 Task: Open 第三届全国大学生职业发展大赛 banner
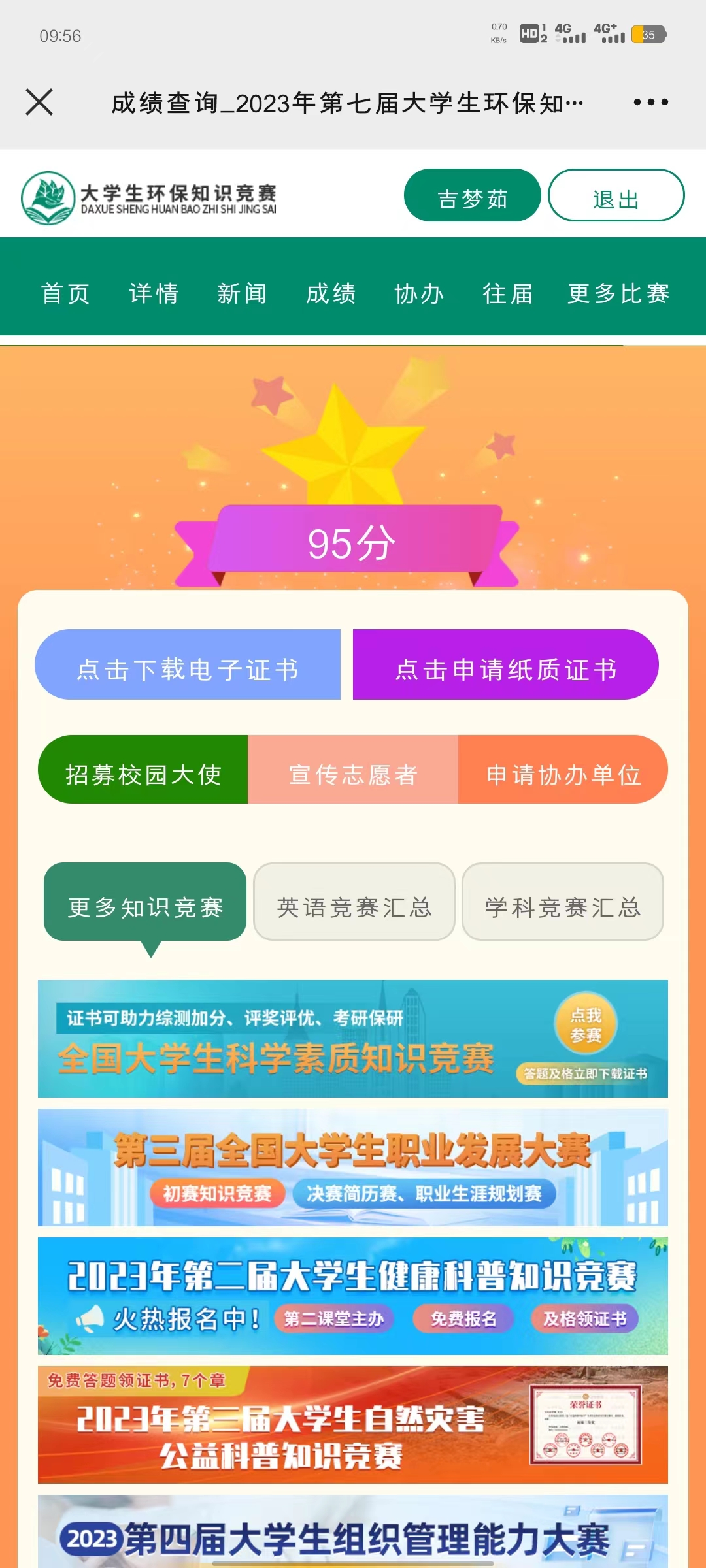coord(353,1168)
